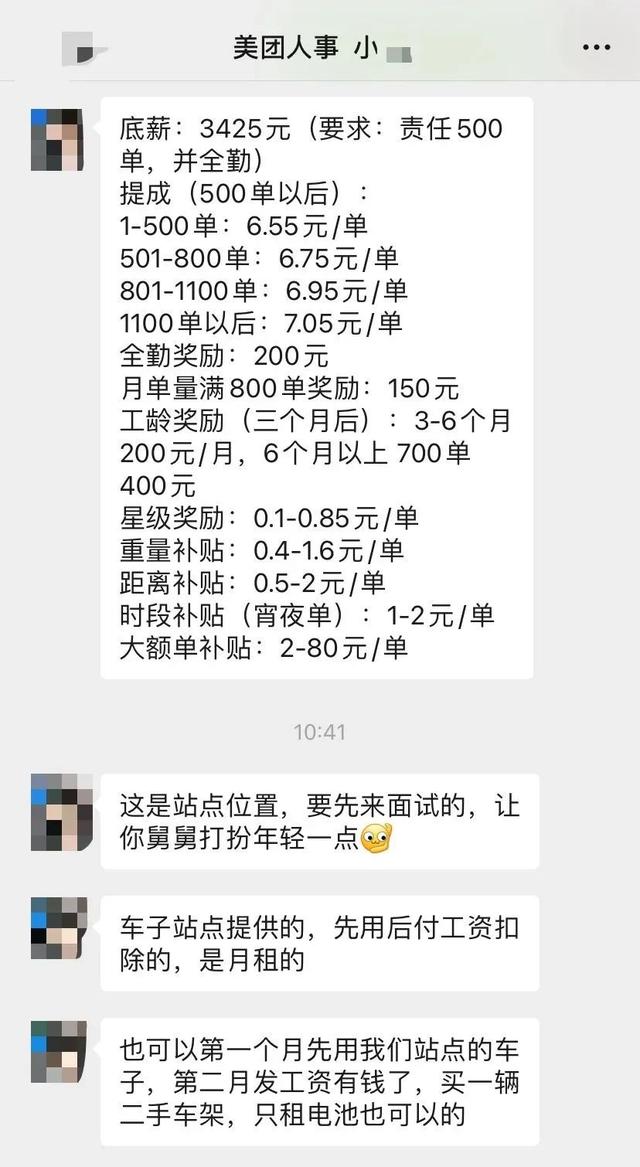Viewport: 640px width, 1167px height.
Task: Open the chat's three-dot more menu
Action: 597,47
